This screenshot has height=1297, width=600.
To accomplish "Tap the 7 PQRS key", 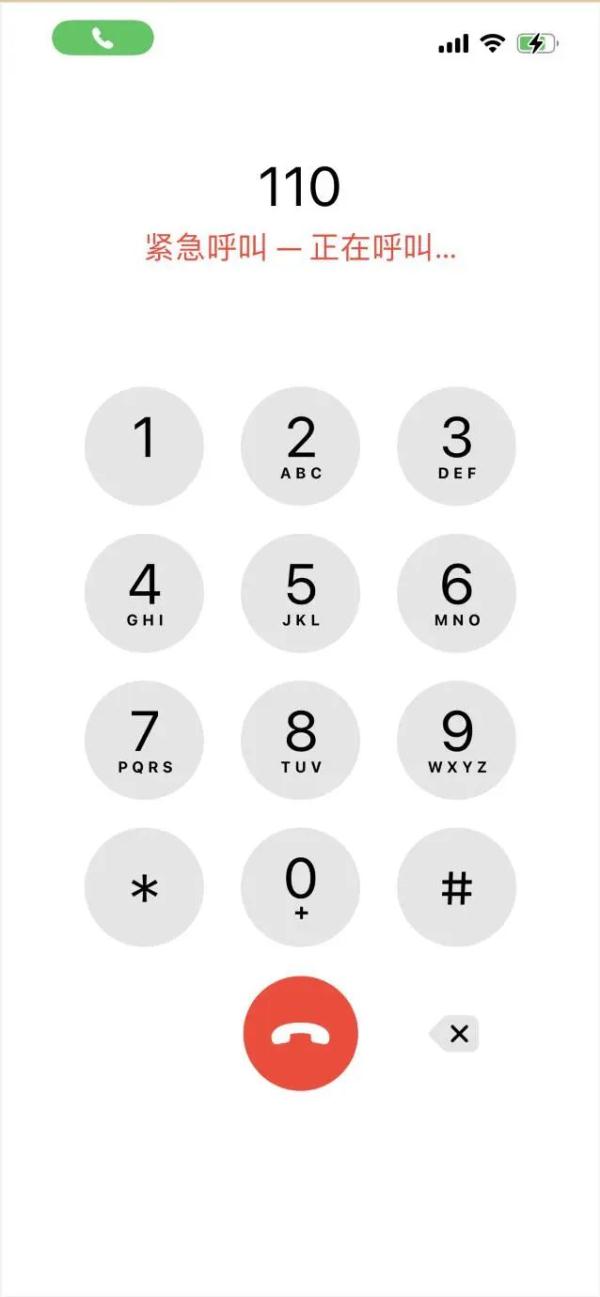I will (144, 740).
